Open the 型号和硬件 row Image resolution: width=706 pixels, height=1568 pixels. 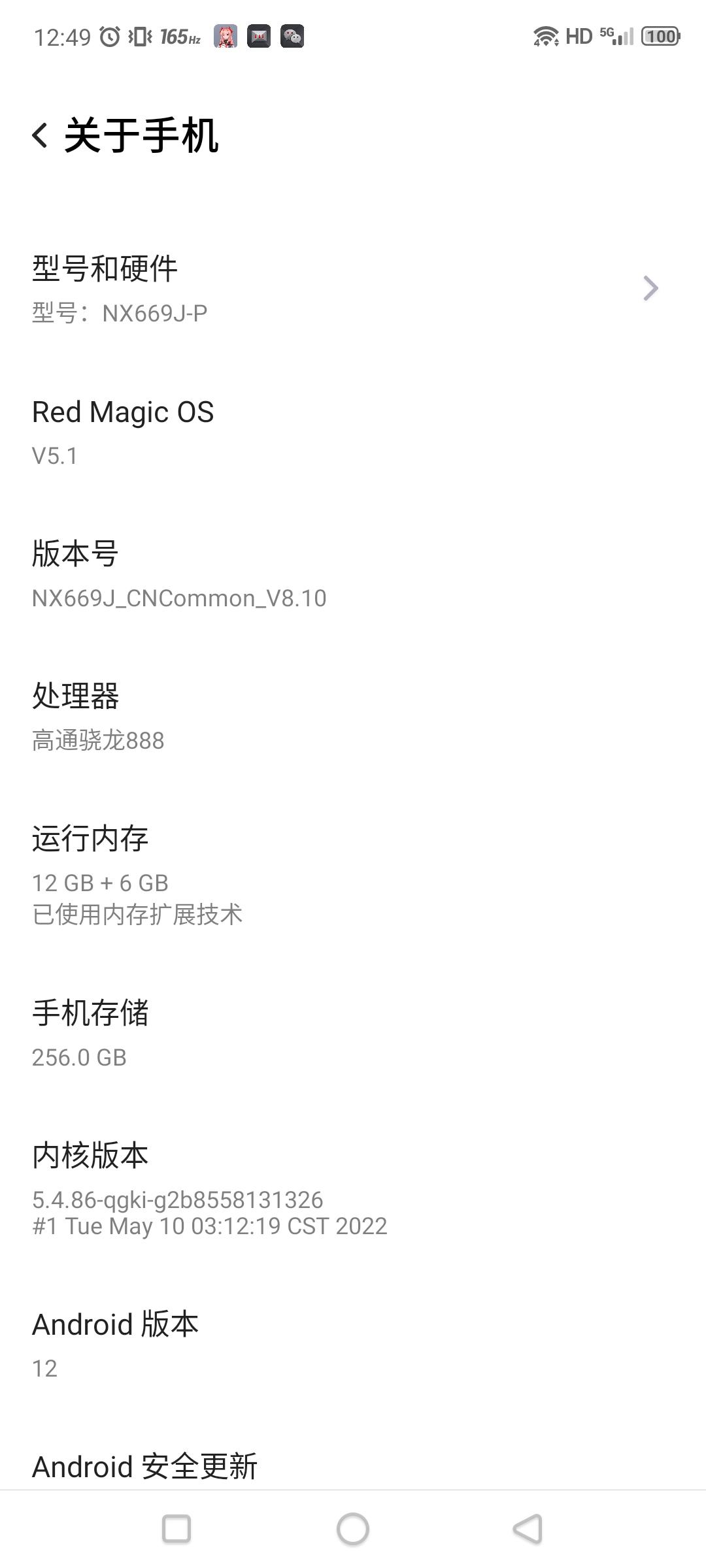353,289
